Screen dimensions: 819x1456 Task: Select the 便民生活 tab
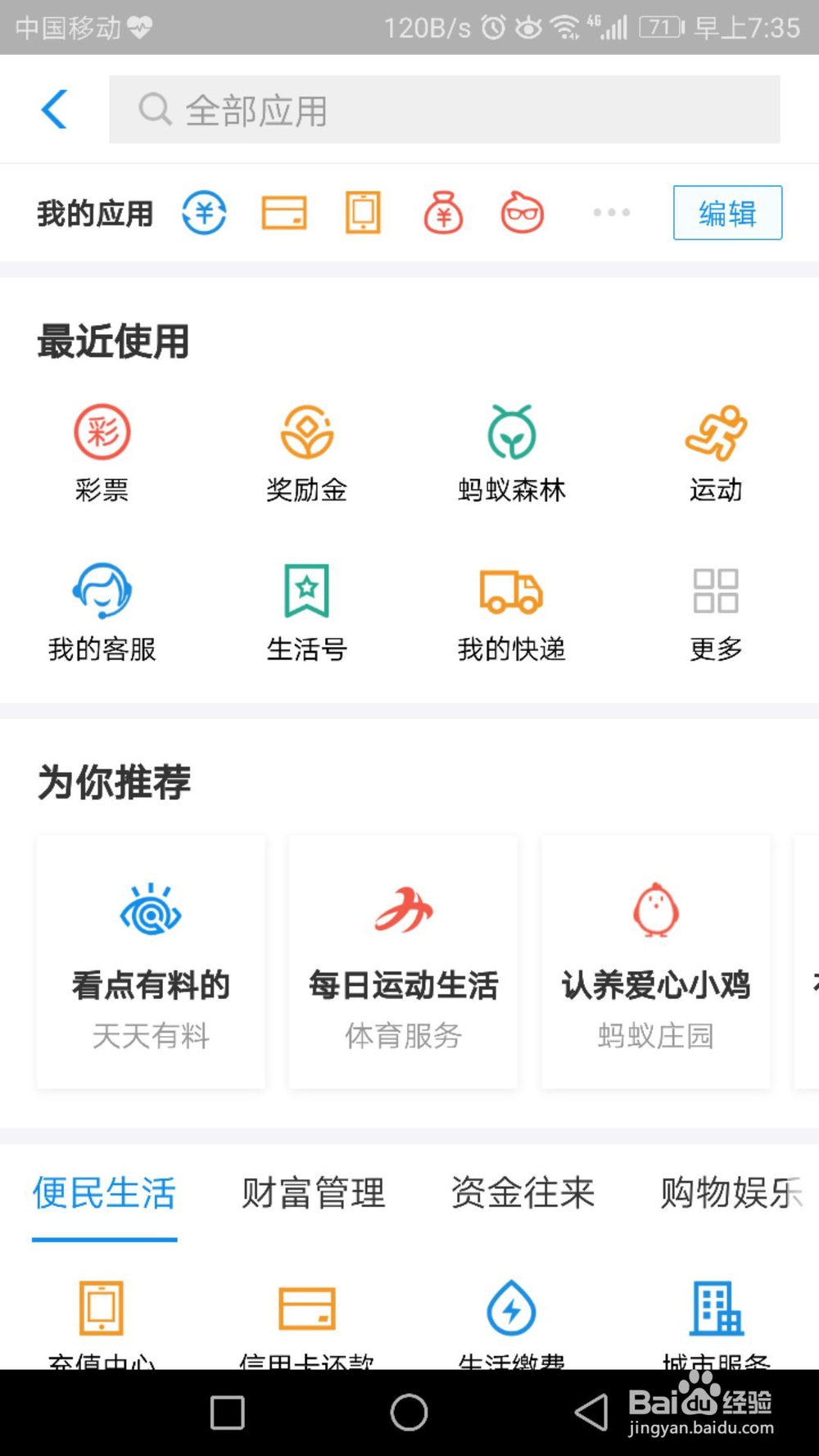104,1192
